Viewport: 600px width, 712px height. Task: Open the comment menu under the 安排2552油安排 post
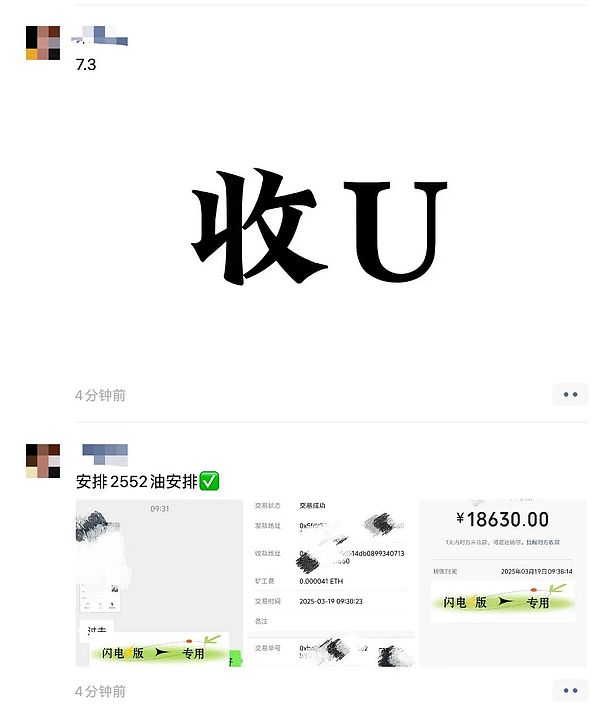pos(570,690)
